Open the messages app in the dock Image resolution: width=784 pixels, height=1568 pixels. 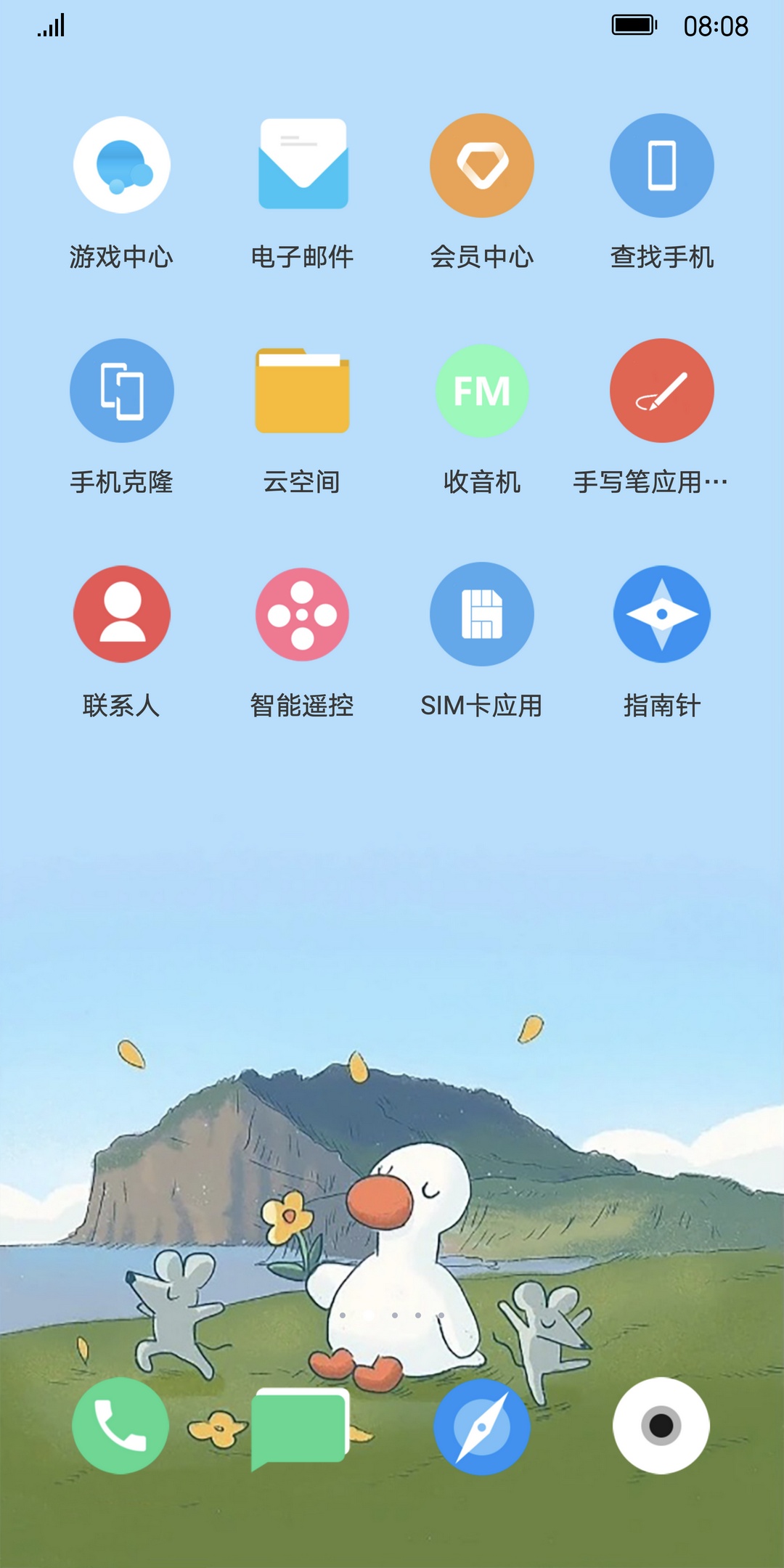coord(301,1427)
